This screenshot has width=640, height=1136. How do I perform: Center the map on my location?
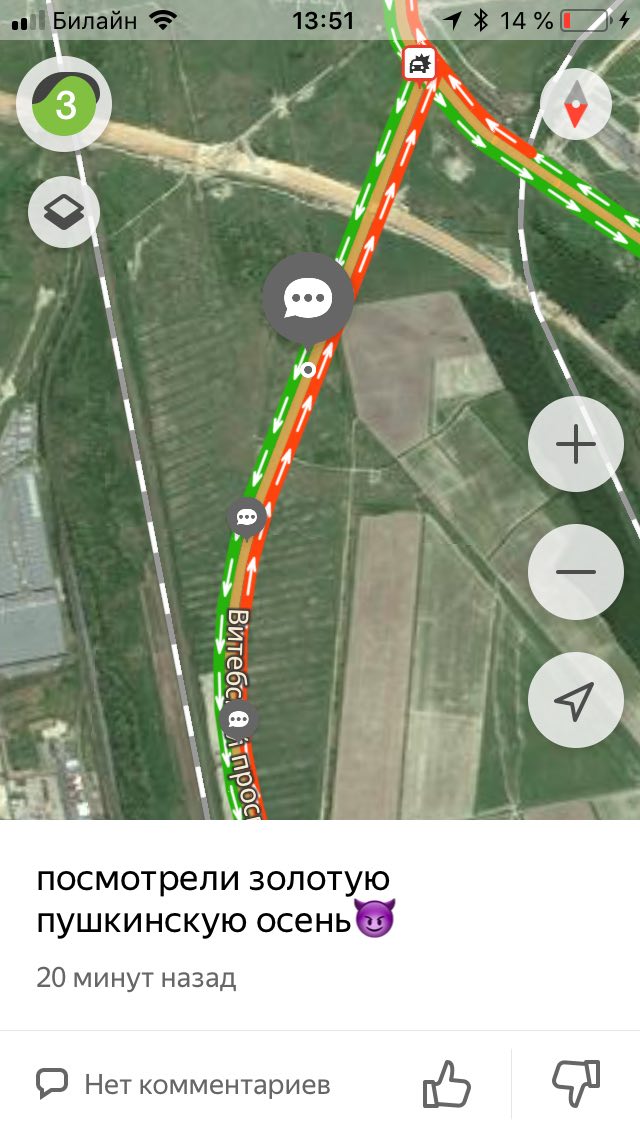coord(575,701)
